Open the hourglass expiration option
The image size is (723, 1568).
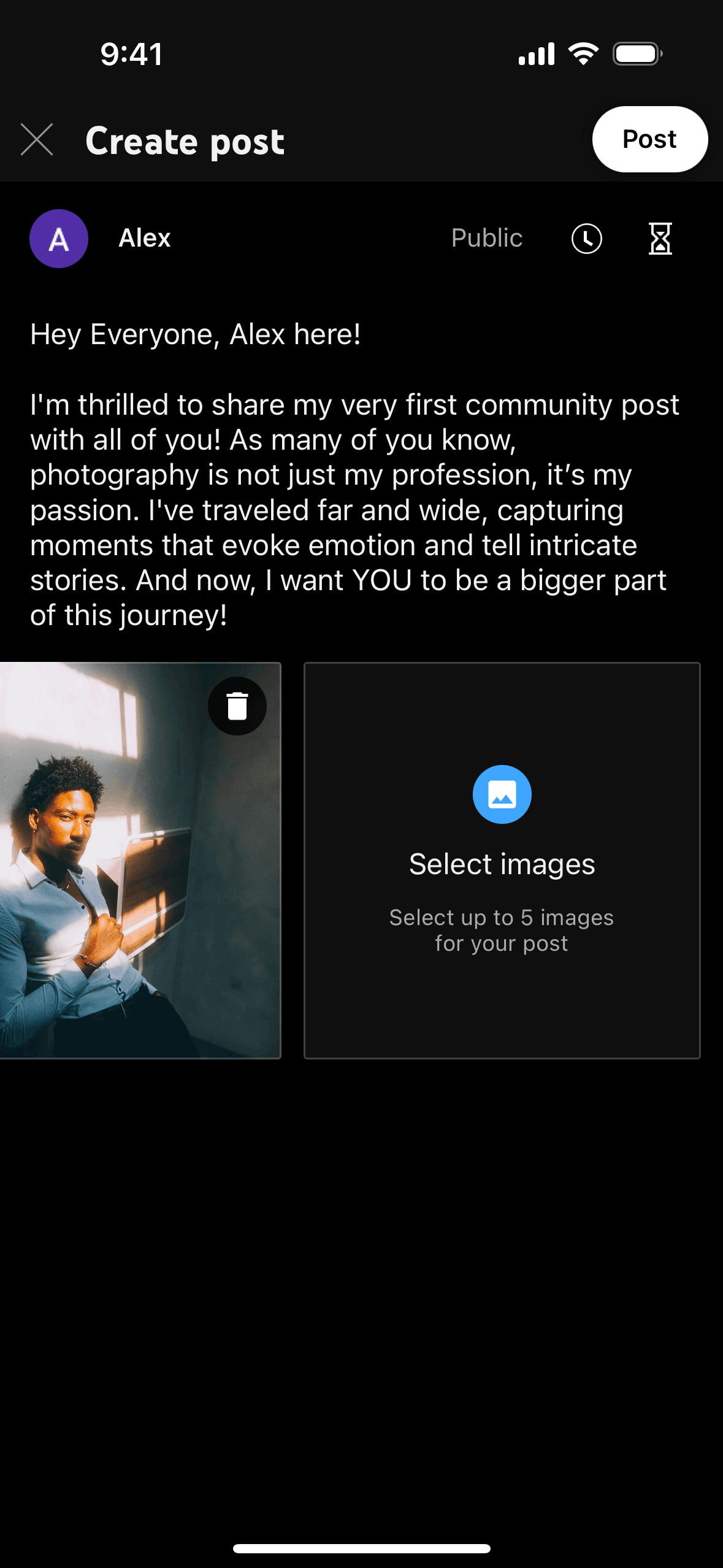660,238
